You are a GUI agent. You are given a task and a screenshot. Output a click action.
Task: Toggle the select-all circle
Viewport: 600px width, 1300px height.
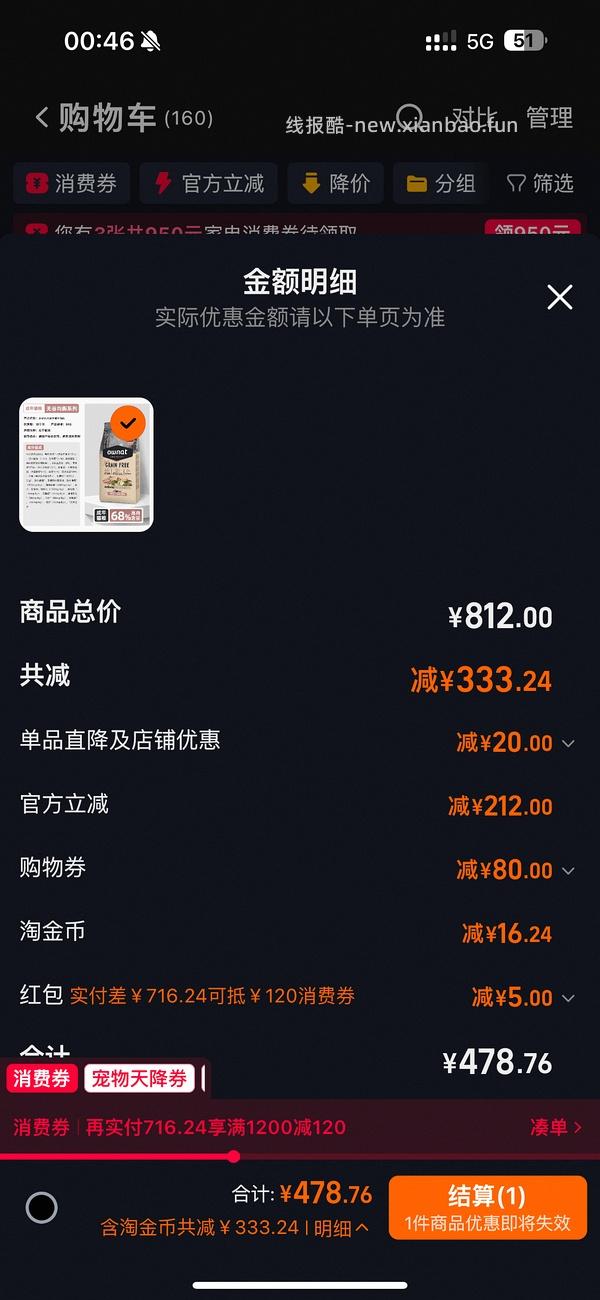pyautogui.click(x=41, y=1207)
